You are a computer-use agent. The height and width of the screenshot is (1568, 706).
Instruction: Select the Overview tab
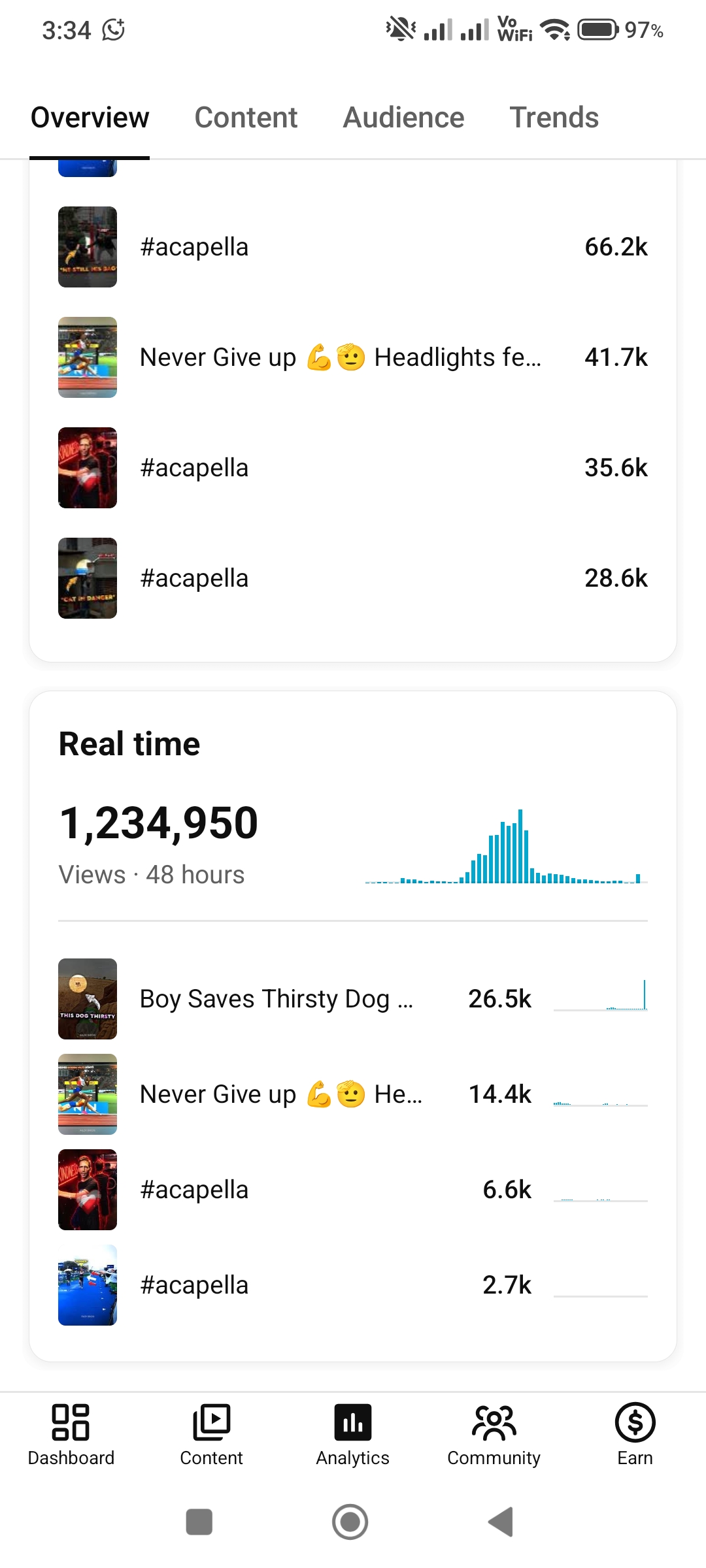[90, 118]
